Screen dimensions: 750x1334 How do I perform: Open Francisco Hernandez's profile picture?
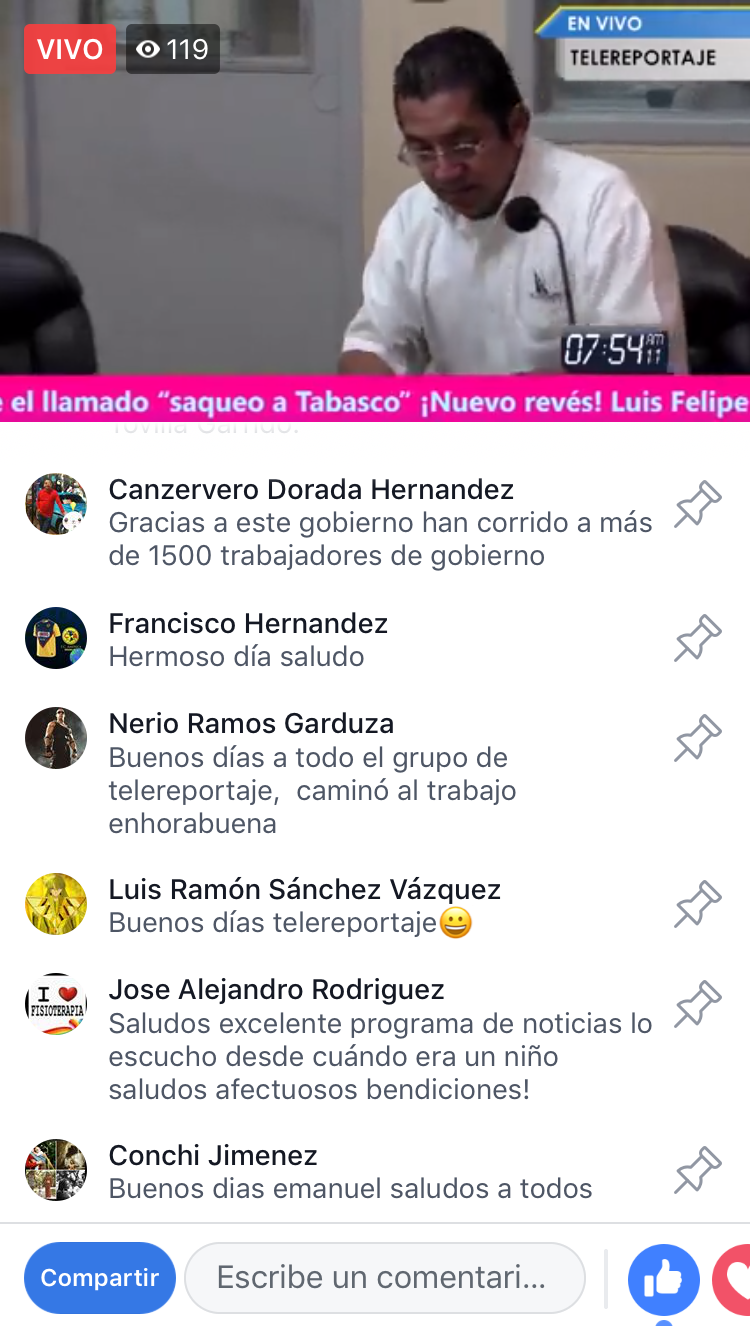point(56,638)
